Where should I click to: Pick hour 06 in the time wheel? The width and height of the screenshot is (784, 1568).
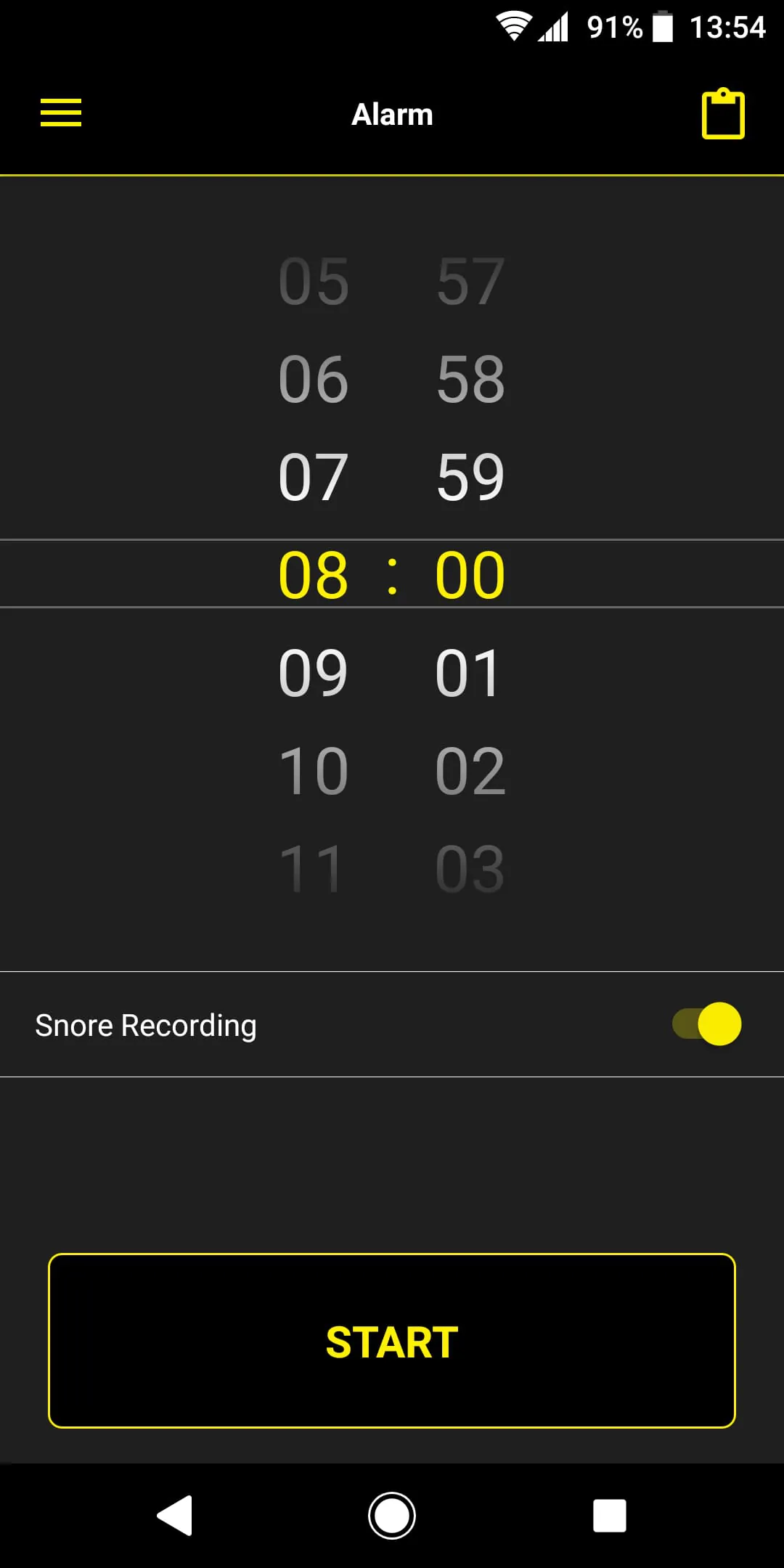pos(314,379)
